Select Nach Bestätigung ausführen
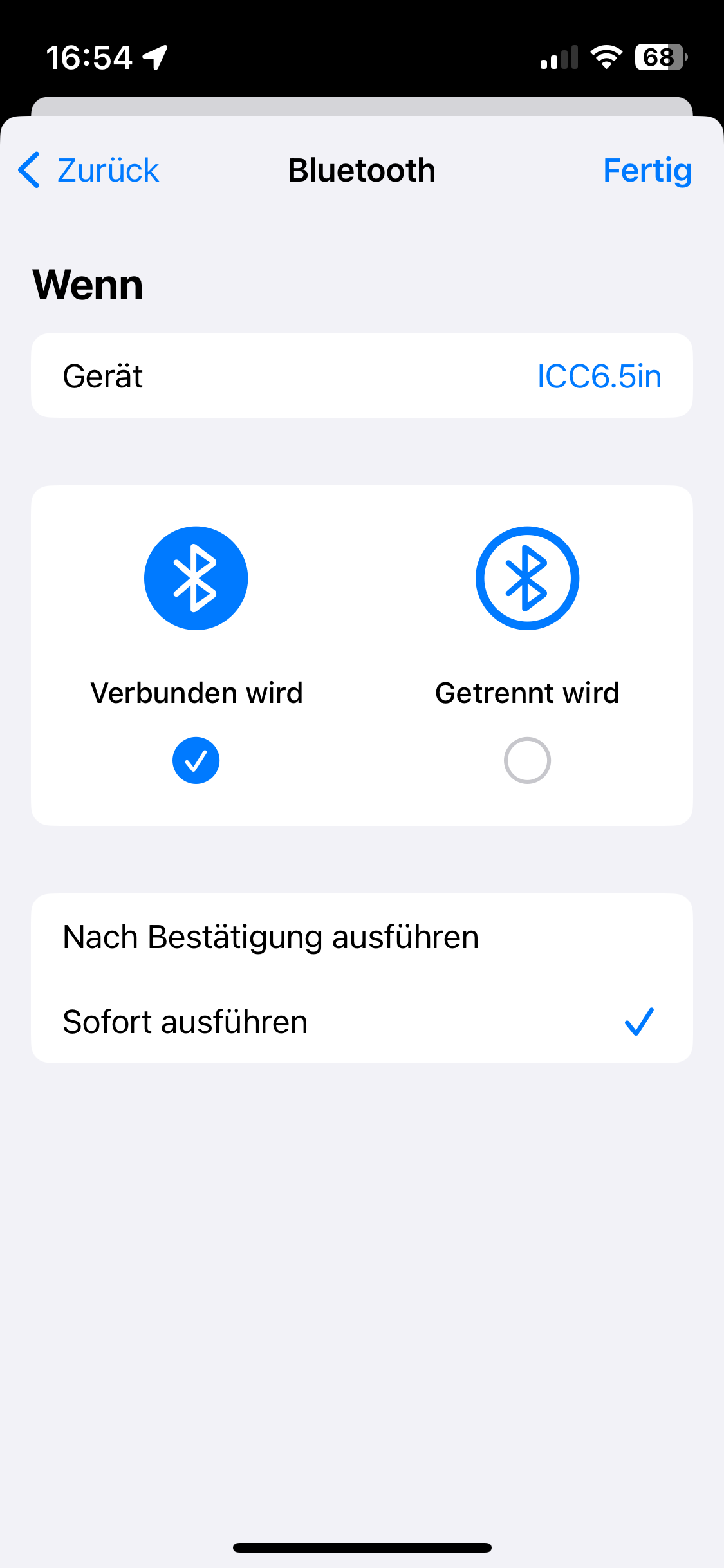Image resolution: width=724 pixels, height=1568 pixels. coord(362,937)
